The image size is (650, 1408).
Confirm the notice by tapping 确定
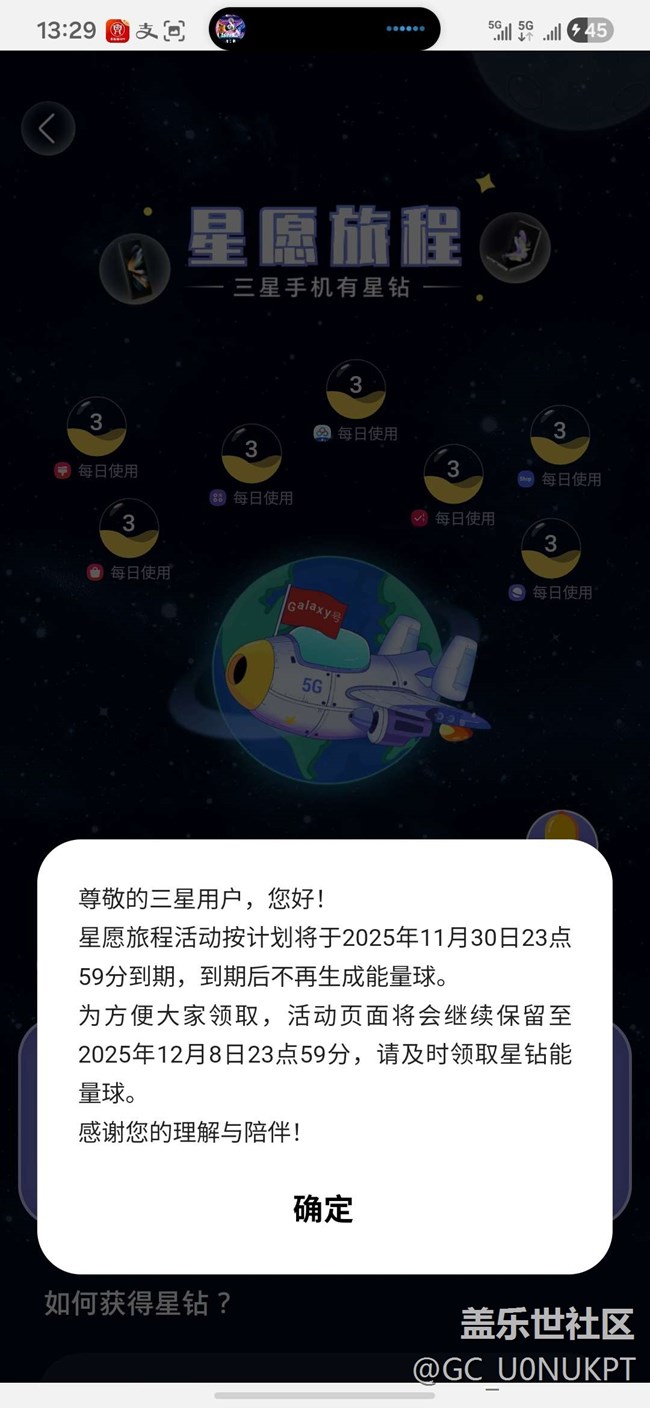pos(323,1208)
